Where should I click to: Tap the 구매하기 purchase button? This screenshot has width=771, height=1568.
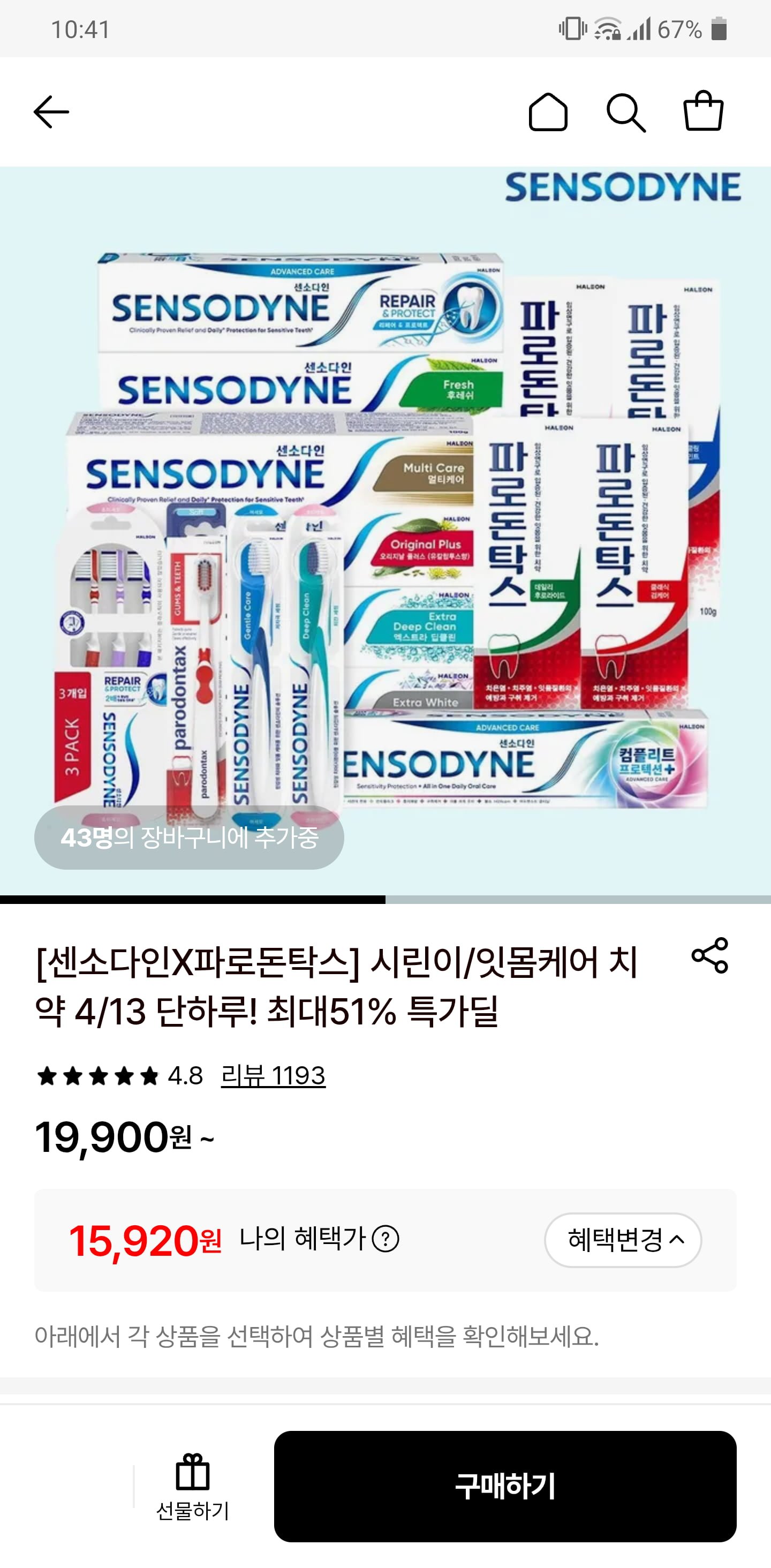coord(504,1486)
